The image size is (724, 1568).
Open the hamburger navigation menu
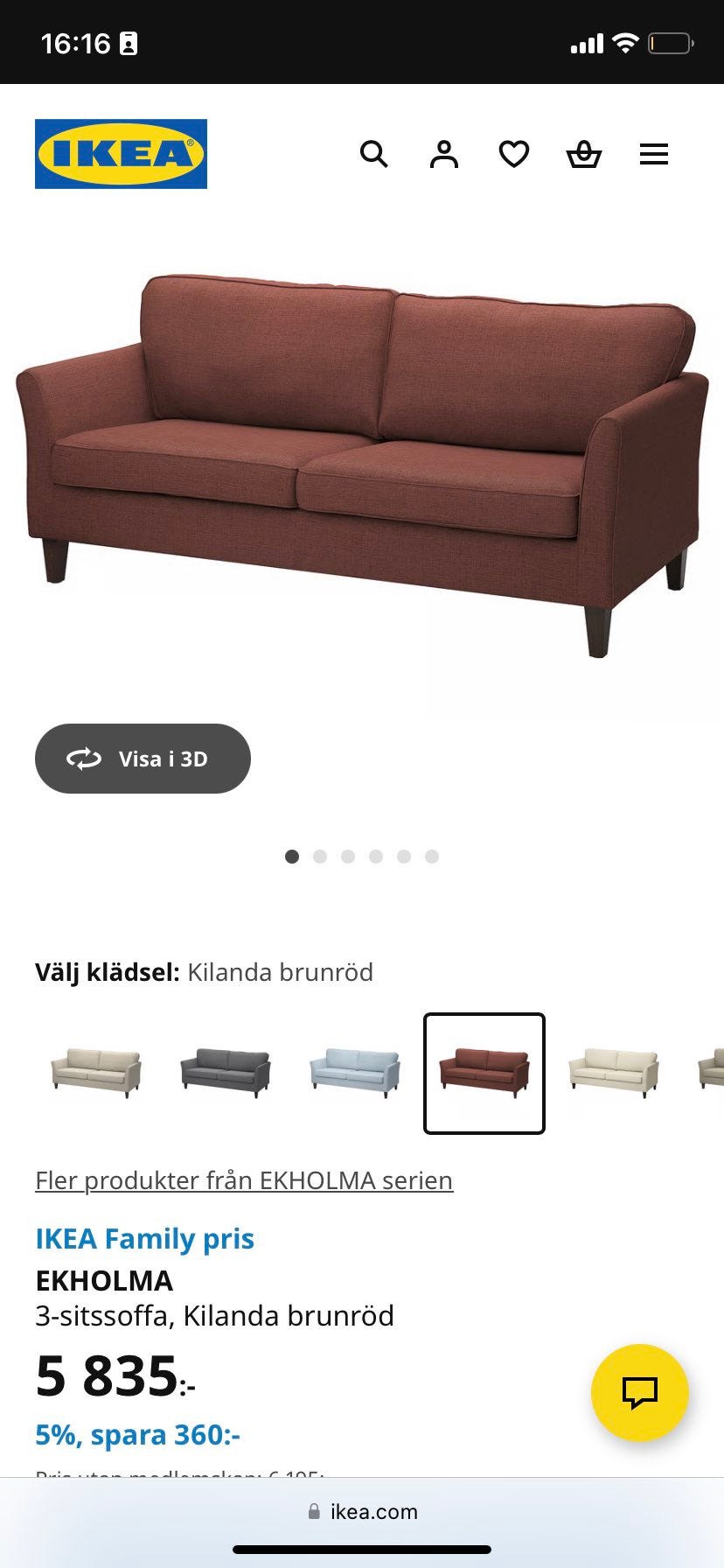point(654,154)
